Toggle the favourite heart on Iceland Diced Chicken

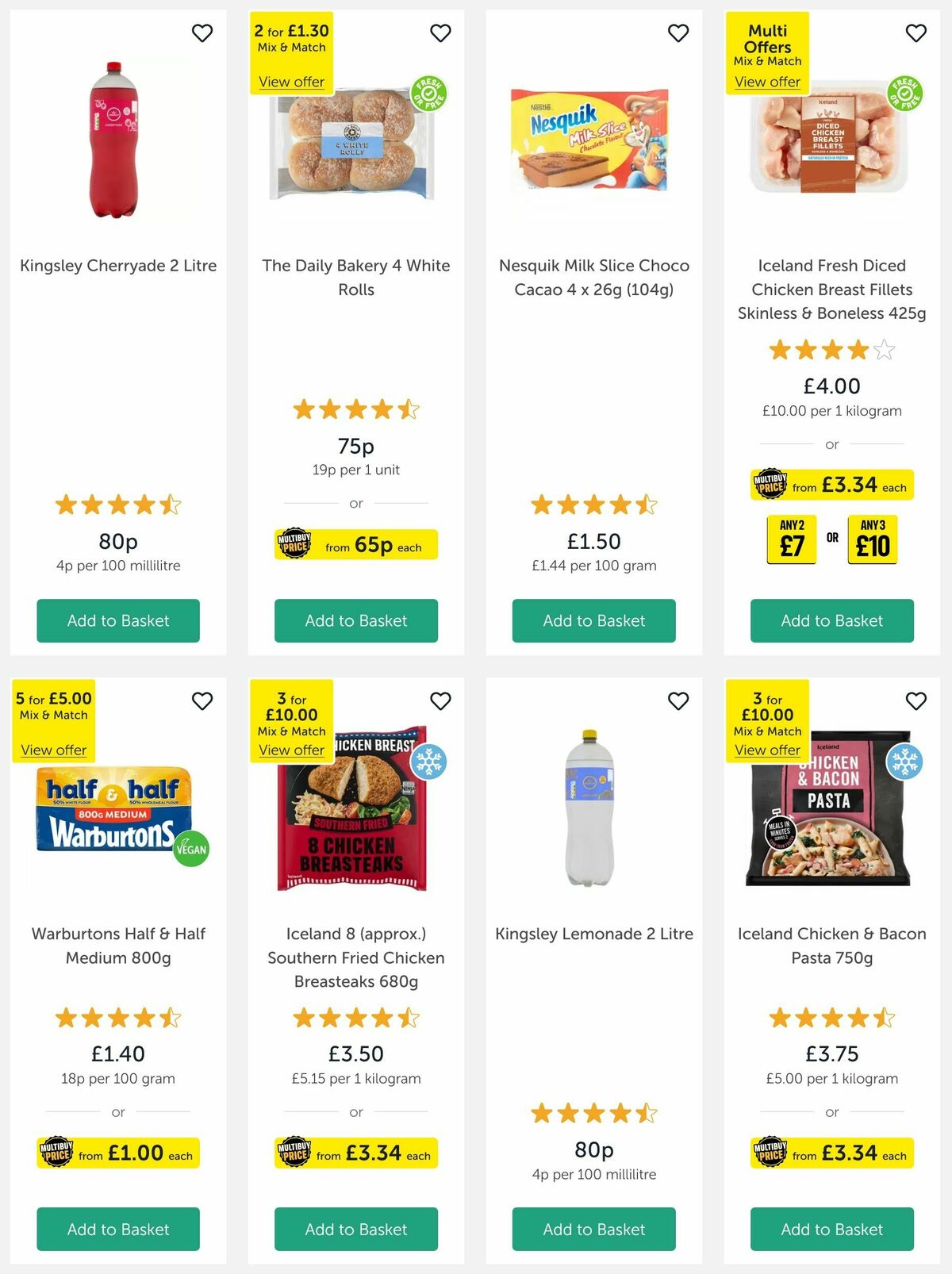[x=916, y=33]
